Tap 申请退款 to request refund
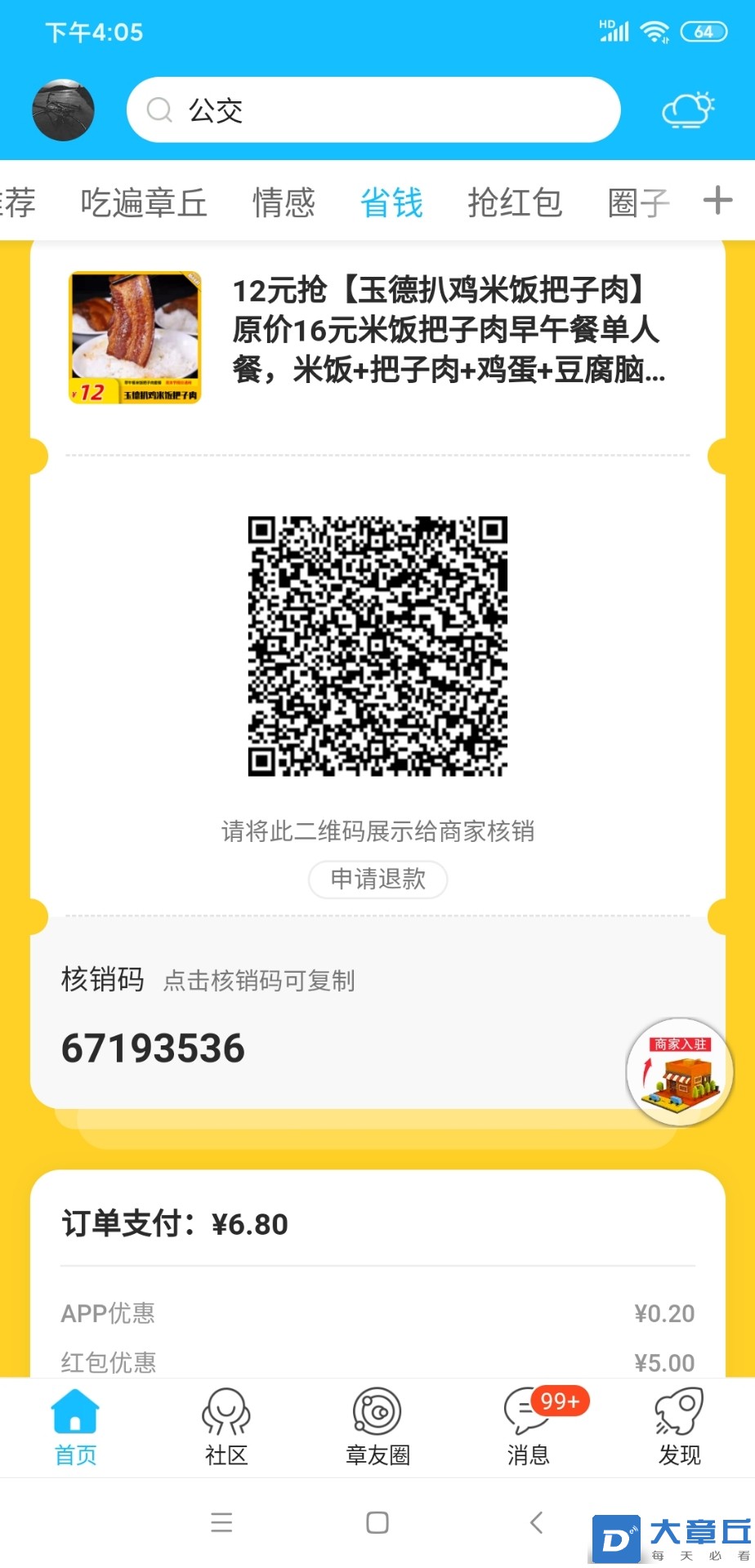 377,880
